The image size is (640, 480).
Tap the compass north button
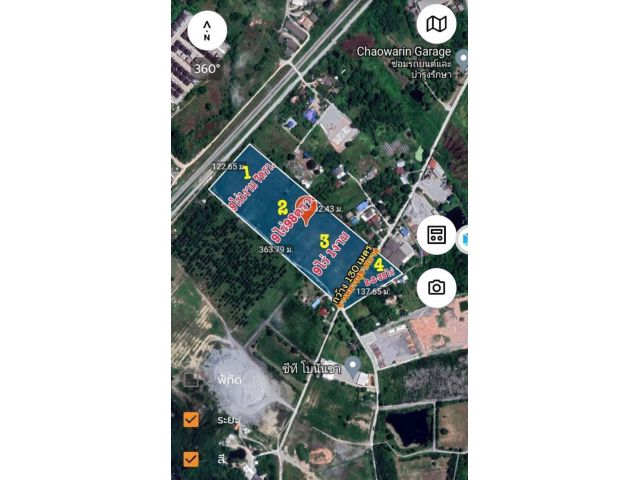point(207,30)
